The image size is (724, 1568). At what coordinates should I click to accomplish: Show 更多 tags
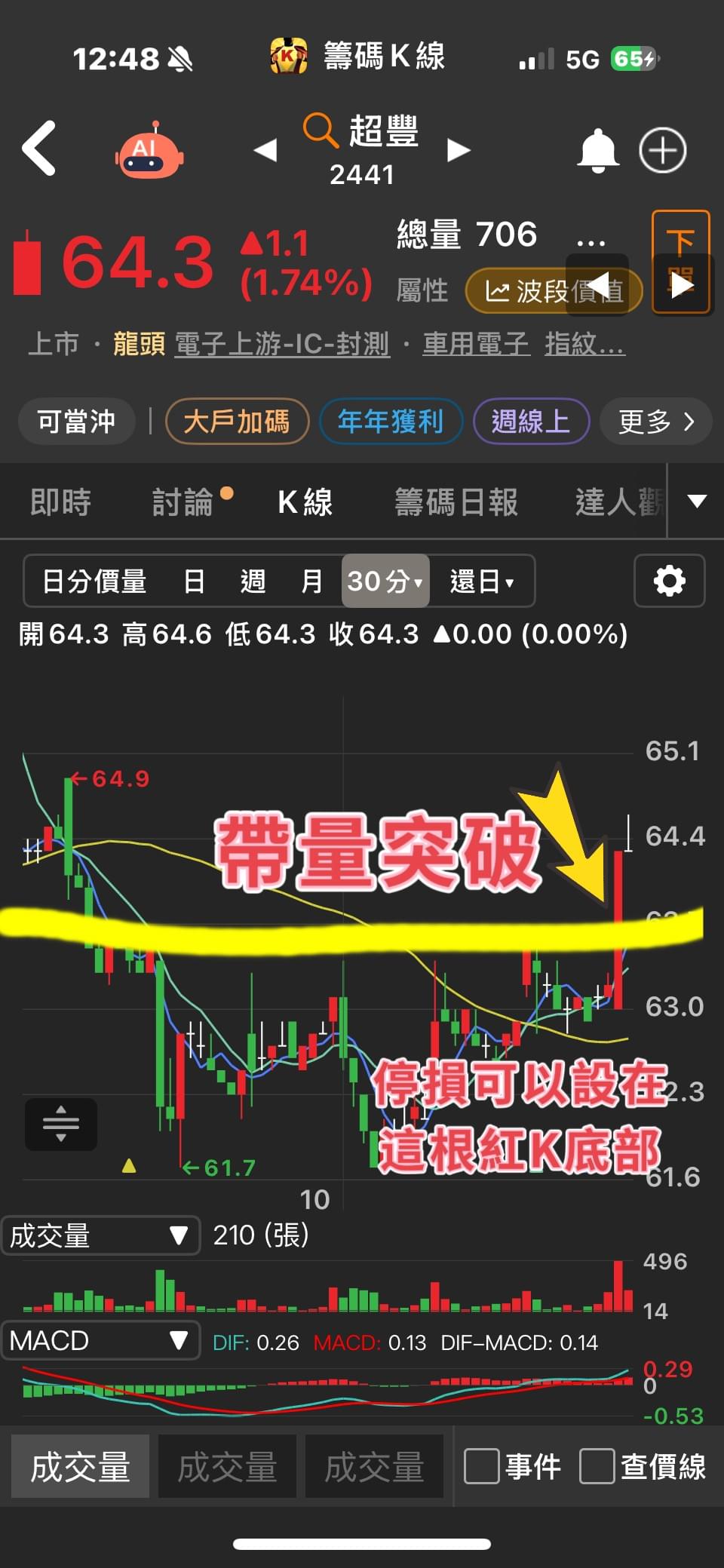pyautogui.click(x=655, y=422)
